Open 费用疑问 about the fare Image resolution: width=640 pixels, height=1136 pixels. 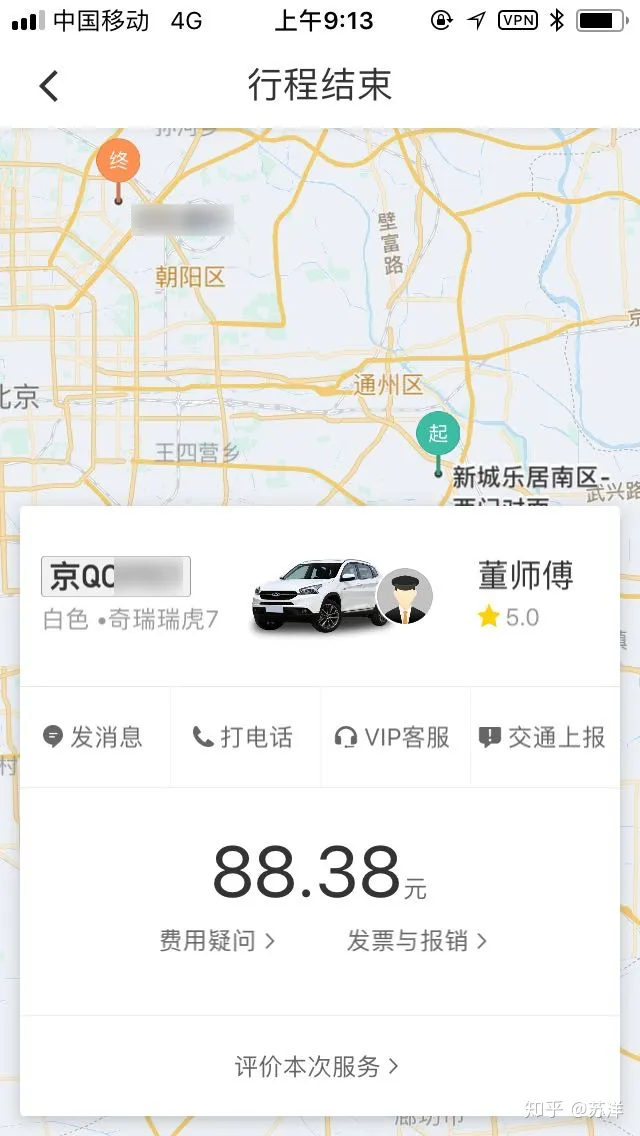coord(217,941)
